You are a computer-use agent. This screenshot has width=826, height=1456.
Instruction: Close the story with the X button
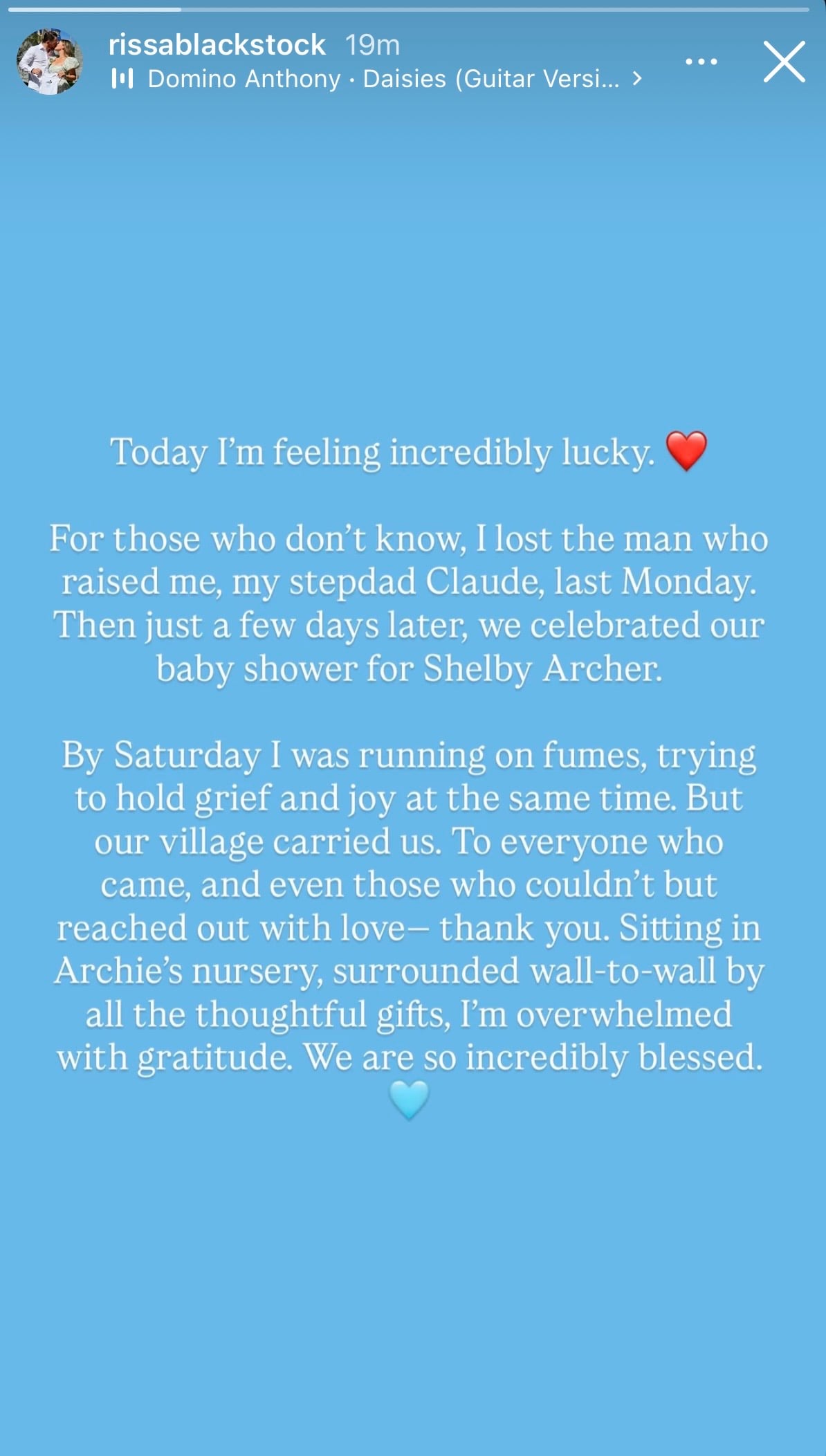pos(784,62)
